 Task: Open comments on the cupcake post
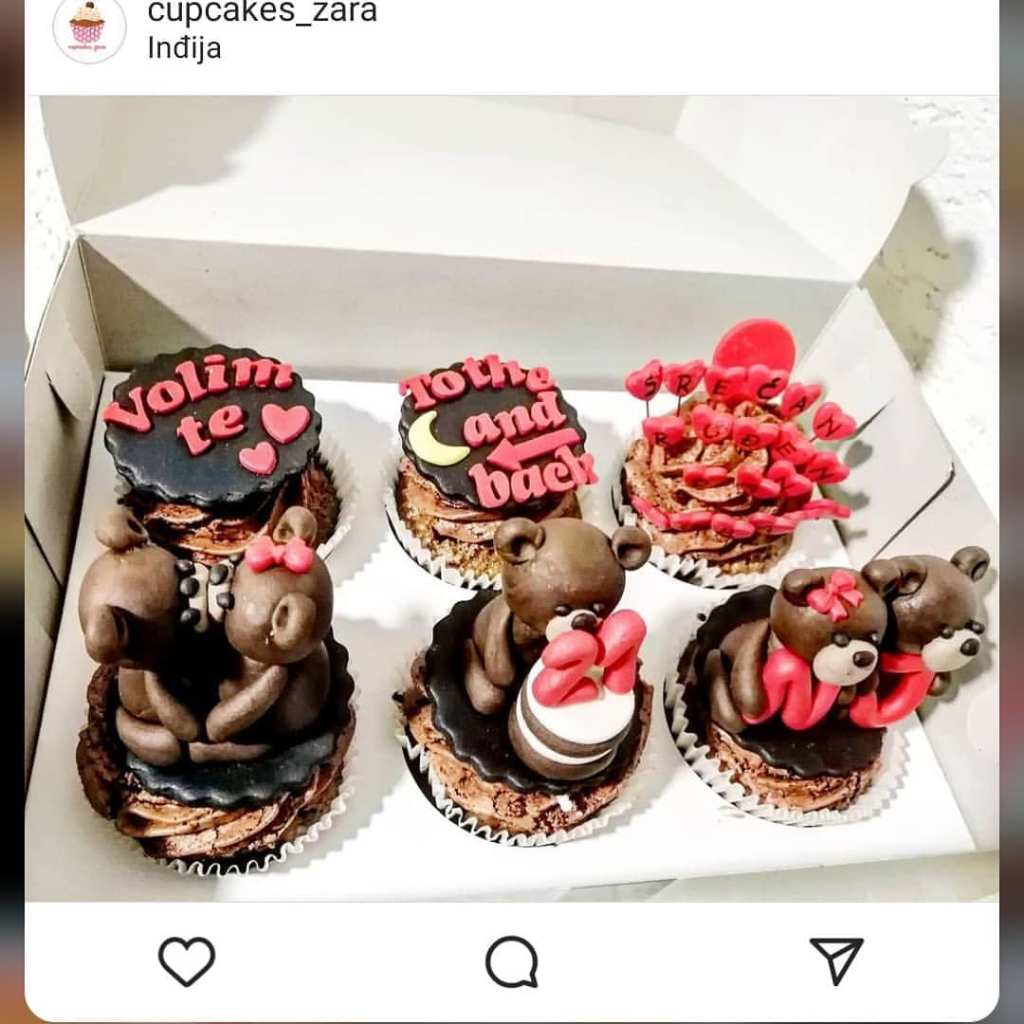coord(511,962)
